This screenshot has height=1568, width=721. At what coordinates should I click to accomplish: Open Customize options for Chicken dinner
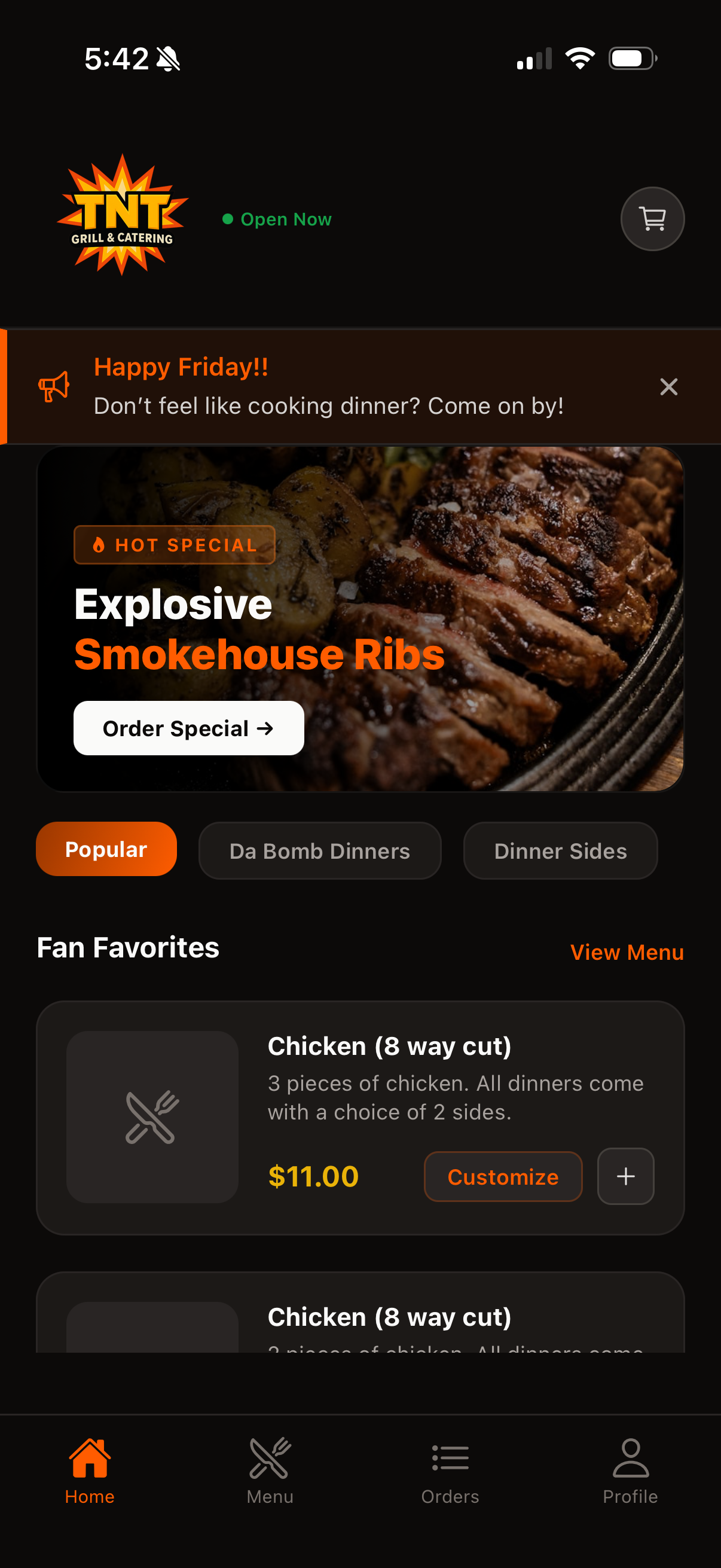[x=503, y=1177]
